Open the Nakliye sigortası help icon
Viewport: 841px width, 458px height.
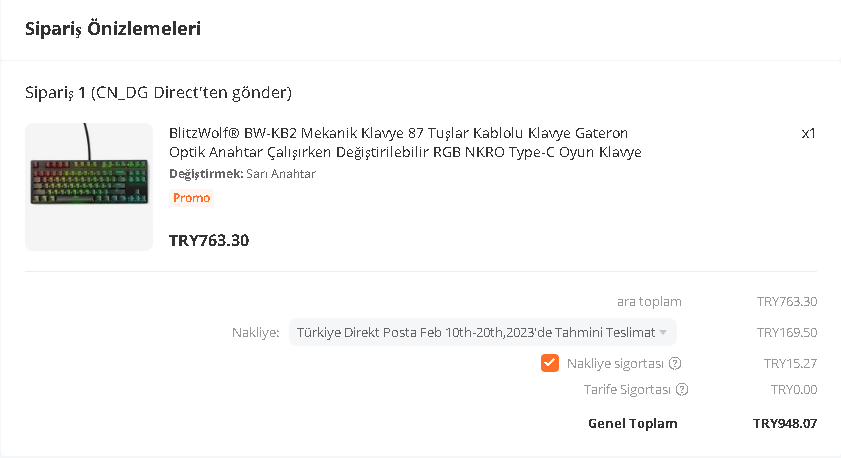point(675,363)
